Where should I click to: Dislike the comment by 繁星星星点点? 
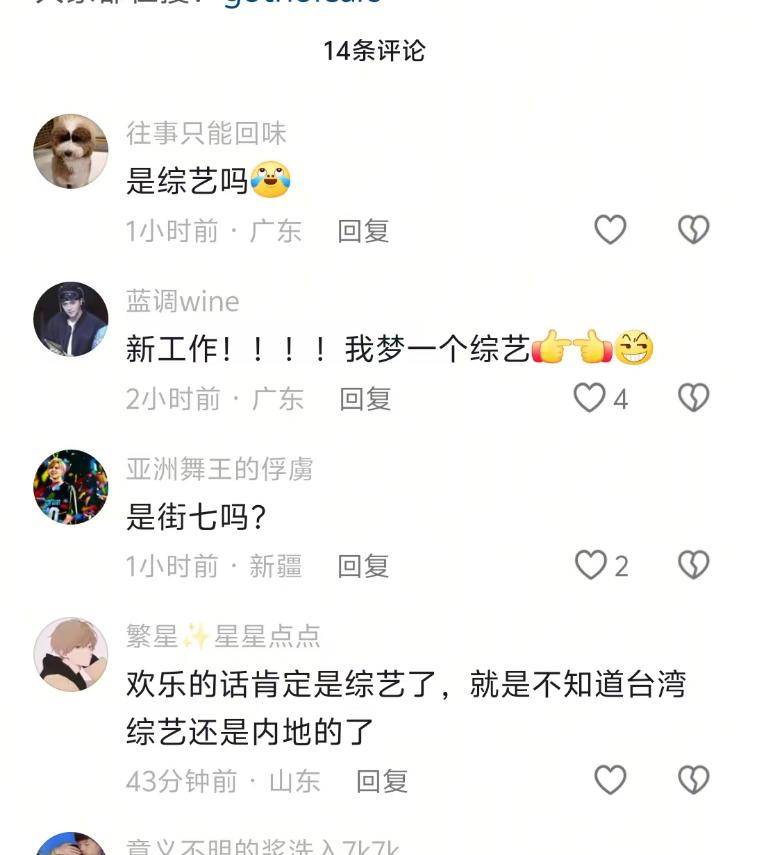click(x=693, y=780)
